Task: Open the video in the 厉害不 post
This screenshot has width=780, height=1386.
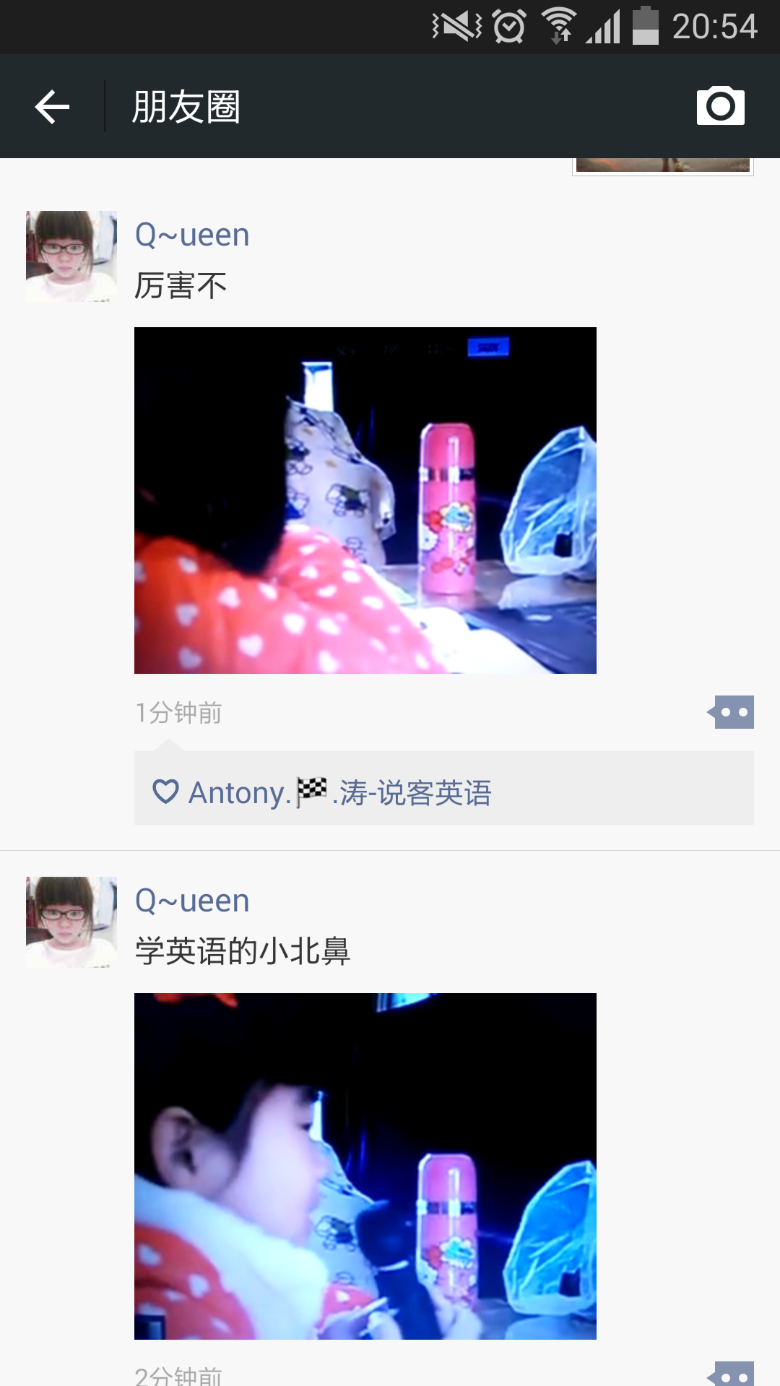Action: coord(365,500)
